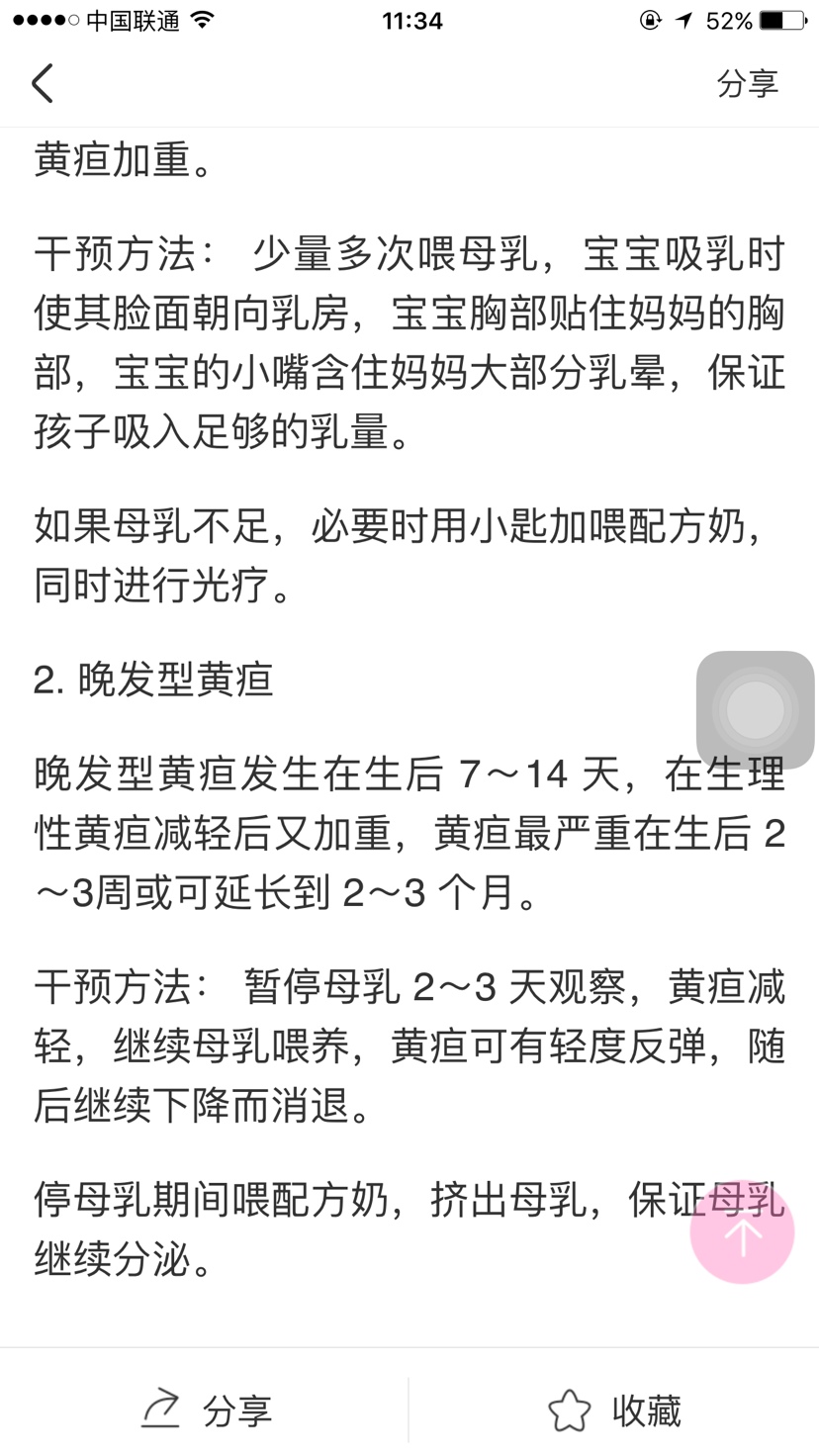
Task: Save the article with the 收藏 star
Action: click(615, 1409)
